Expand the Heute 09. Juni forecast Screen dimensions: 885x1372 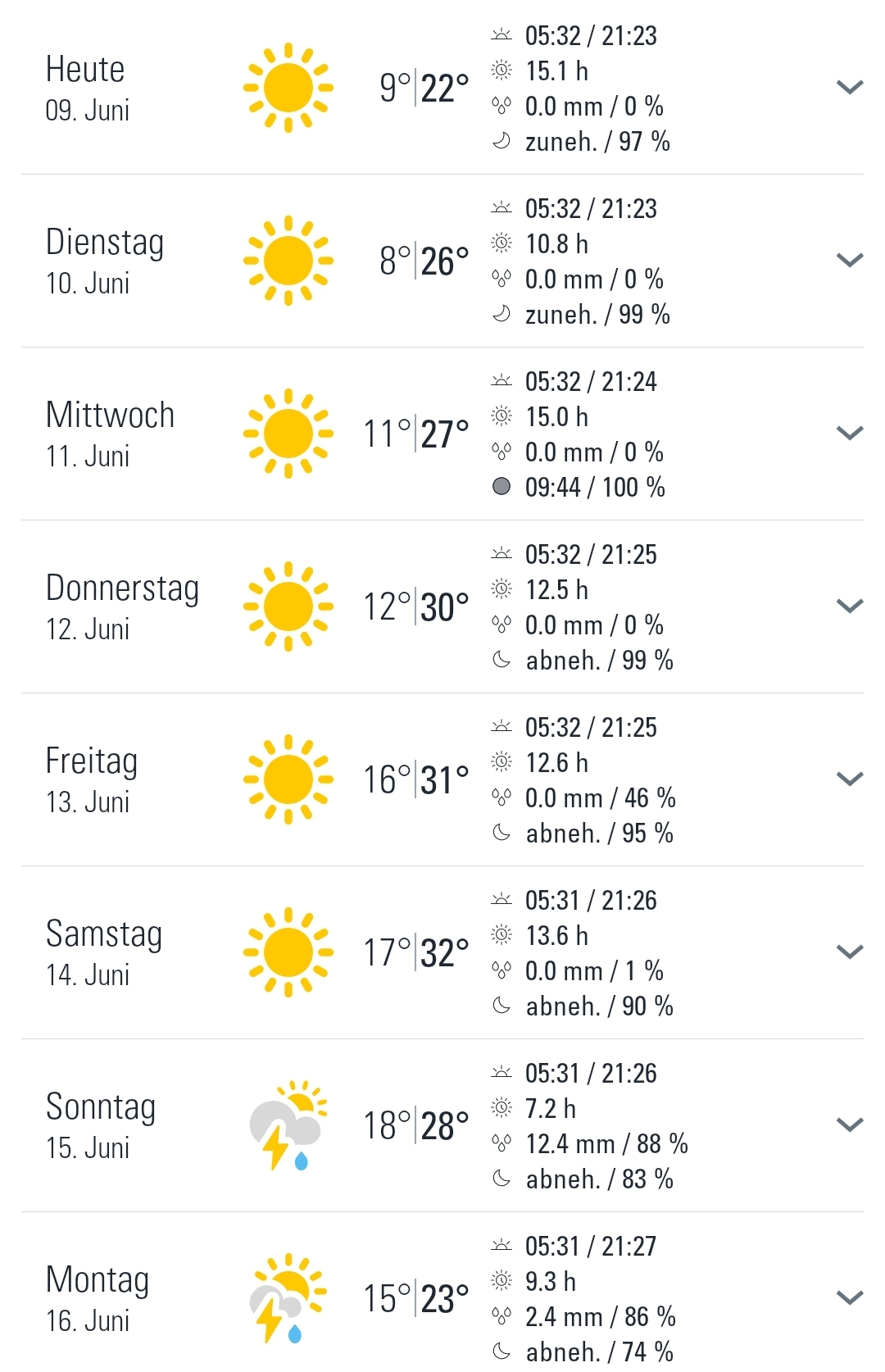pos(850,88)
